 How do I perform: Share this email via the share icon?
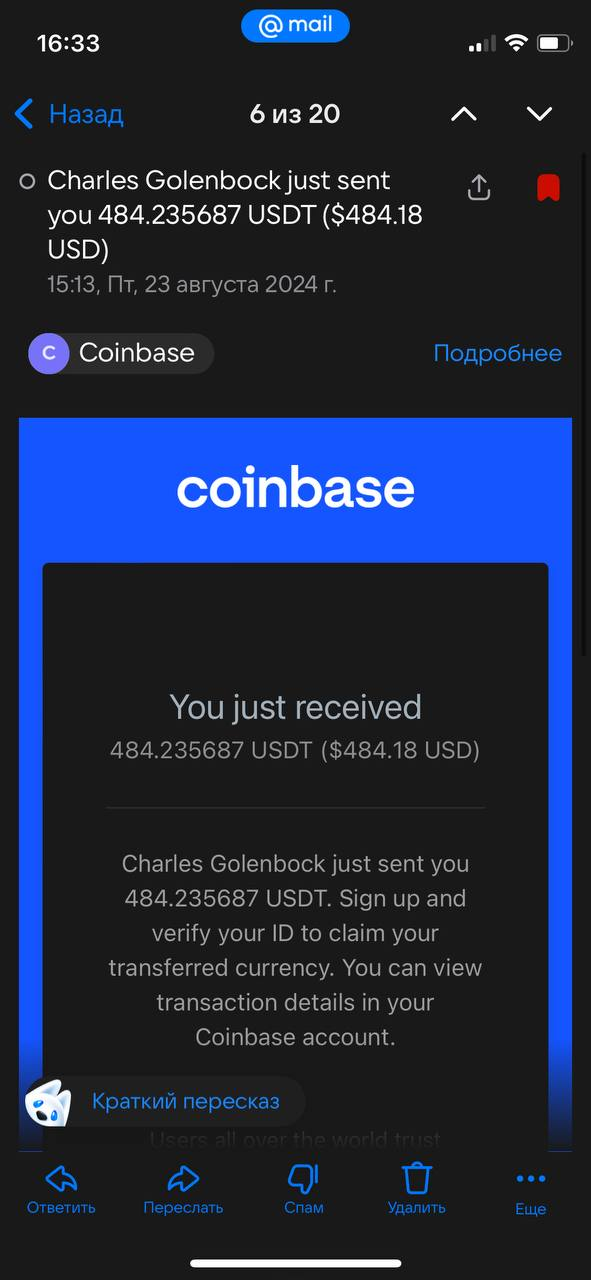(479, 187)
